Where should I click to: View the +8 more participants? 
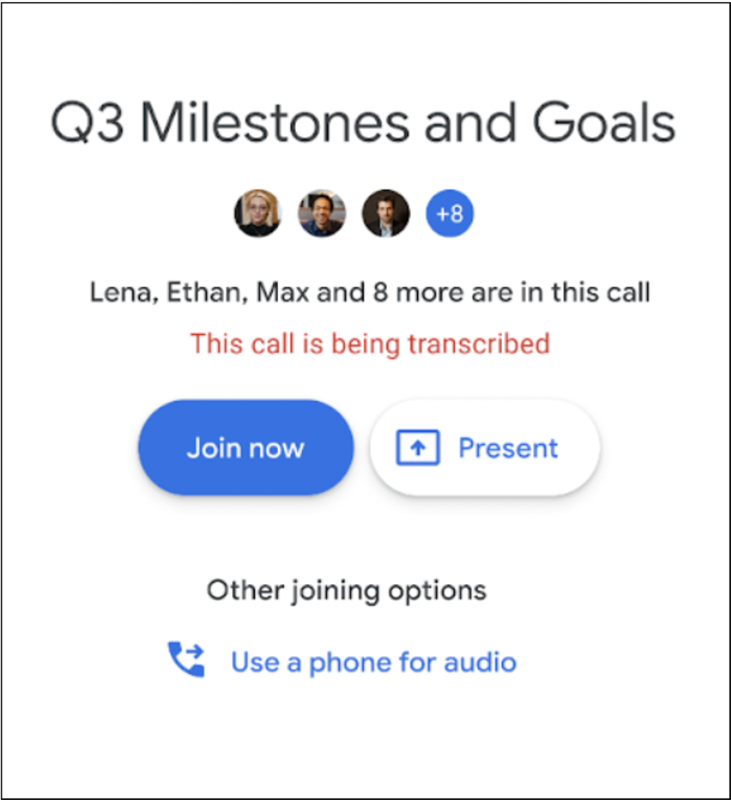[x=450, y=213]
